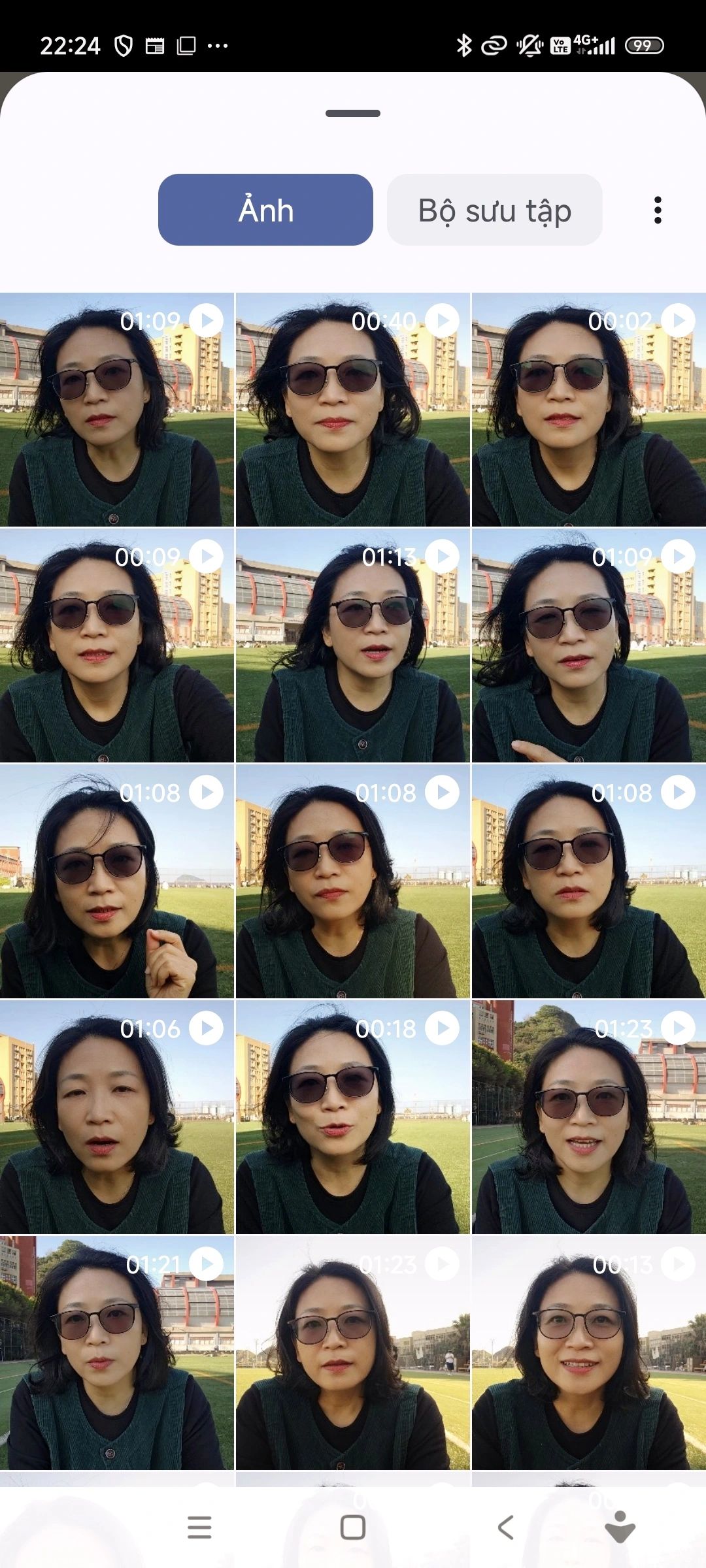Pick the 00:02 video clip

click(x=588, y=410)
